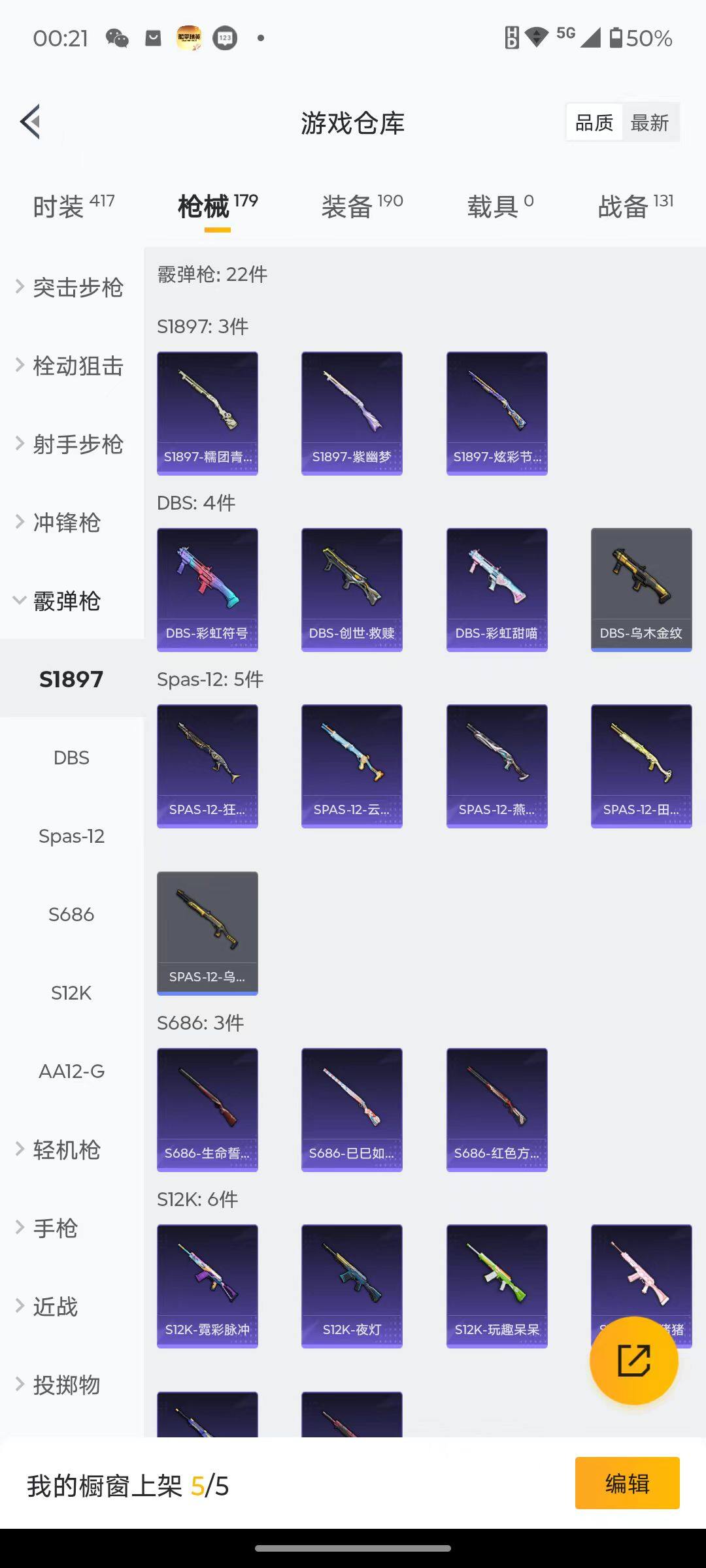Select the 品质 sort option

(x=594, y=123)
